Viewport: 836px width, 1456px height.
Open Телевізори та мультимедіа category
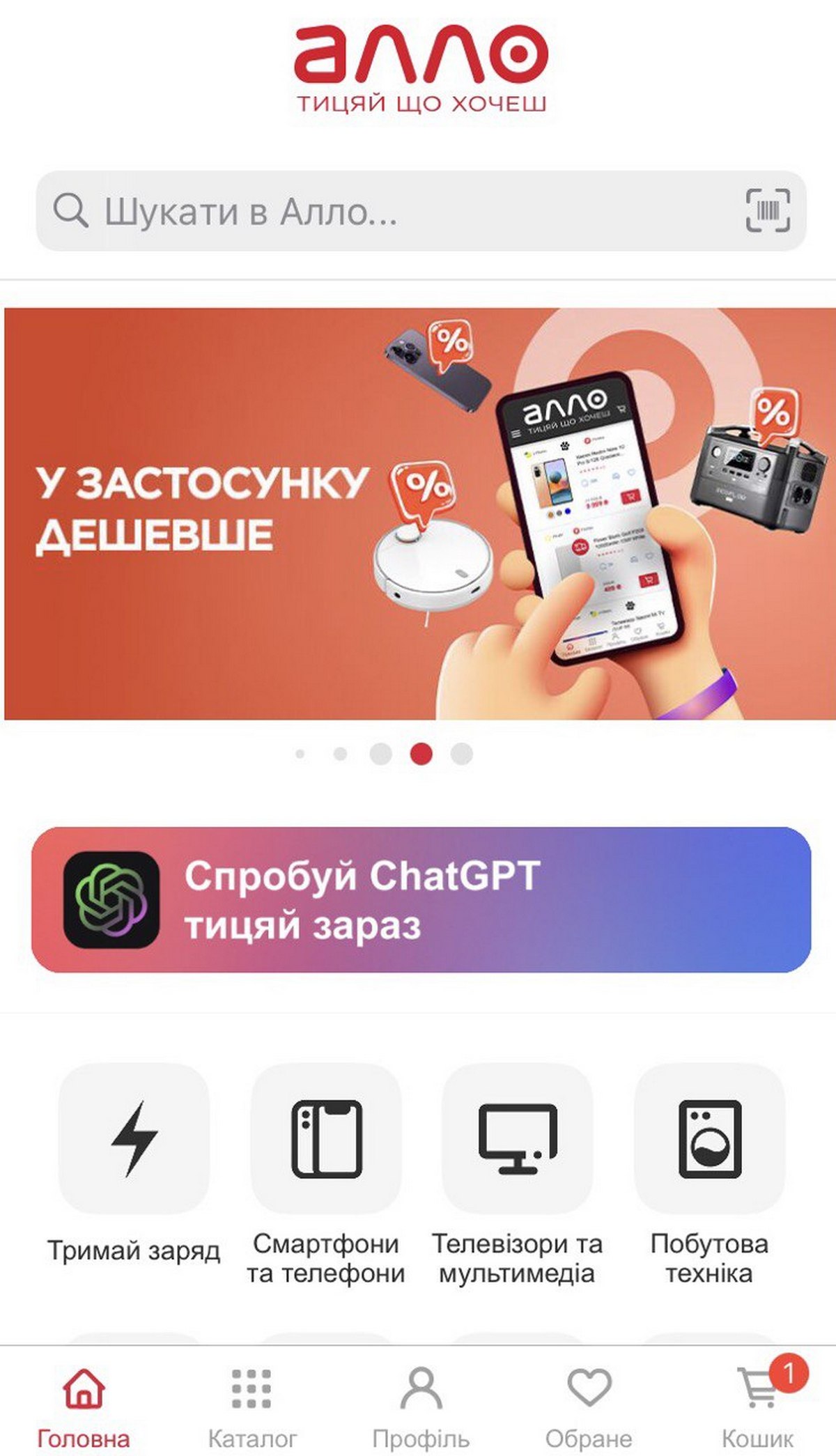(x=517, y=1140)
